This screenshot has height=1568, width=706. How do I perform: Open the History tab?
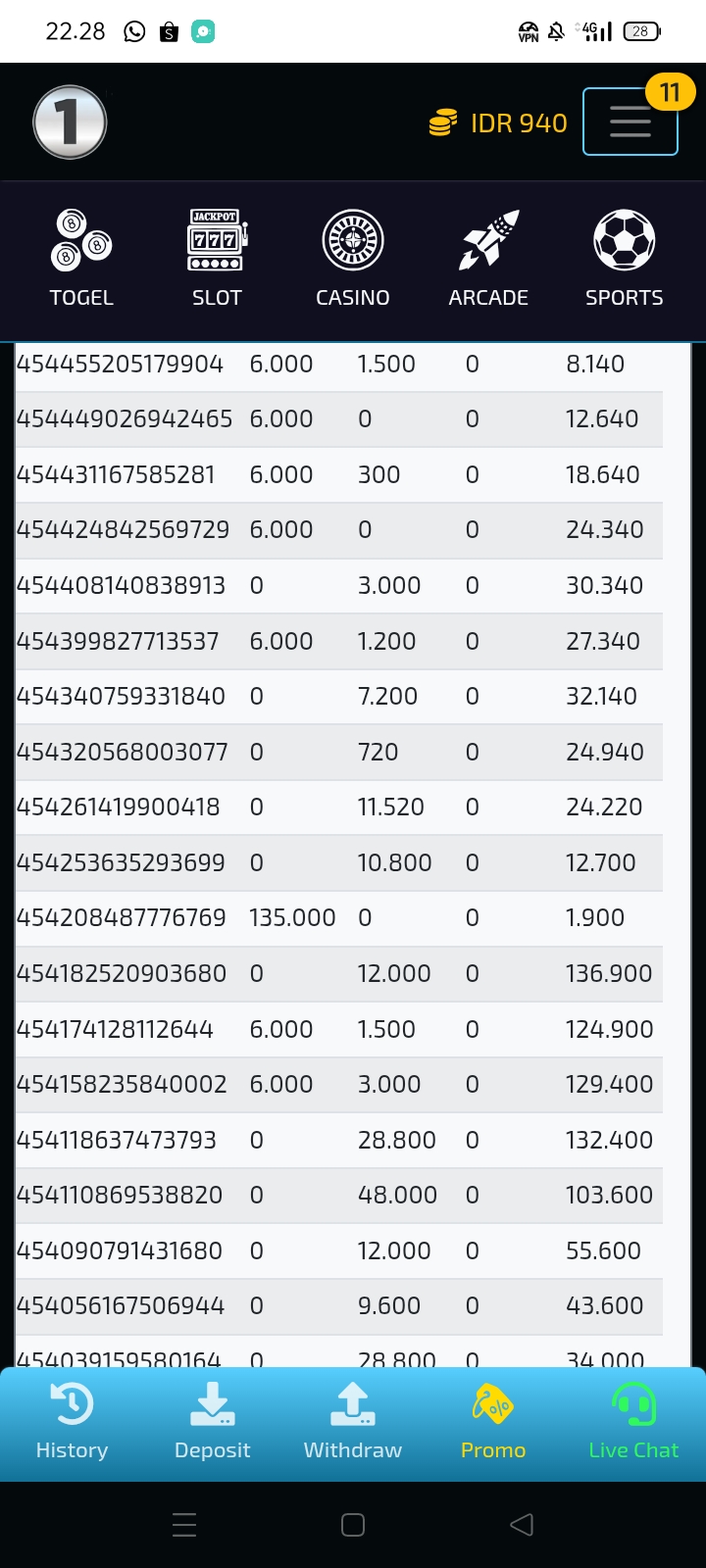point(72,1422)
